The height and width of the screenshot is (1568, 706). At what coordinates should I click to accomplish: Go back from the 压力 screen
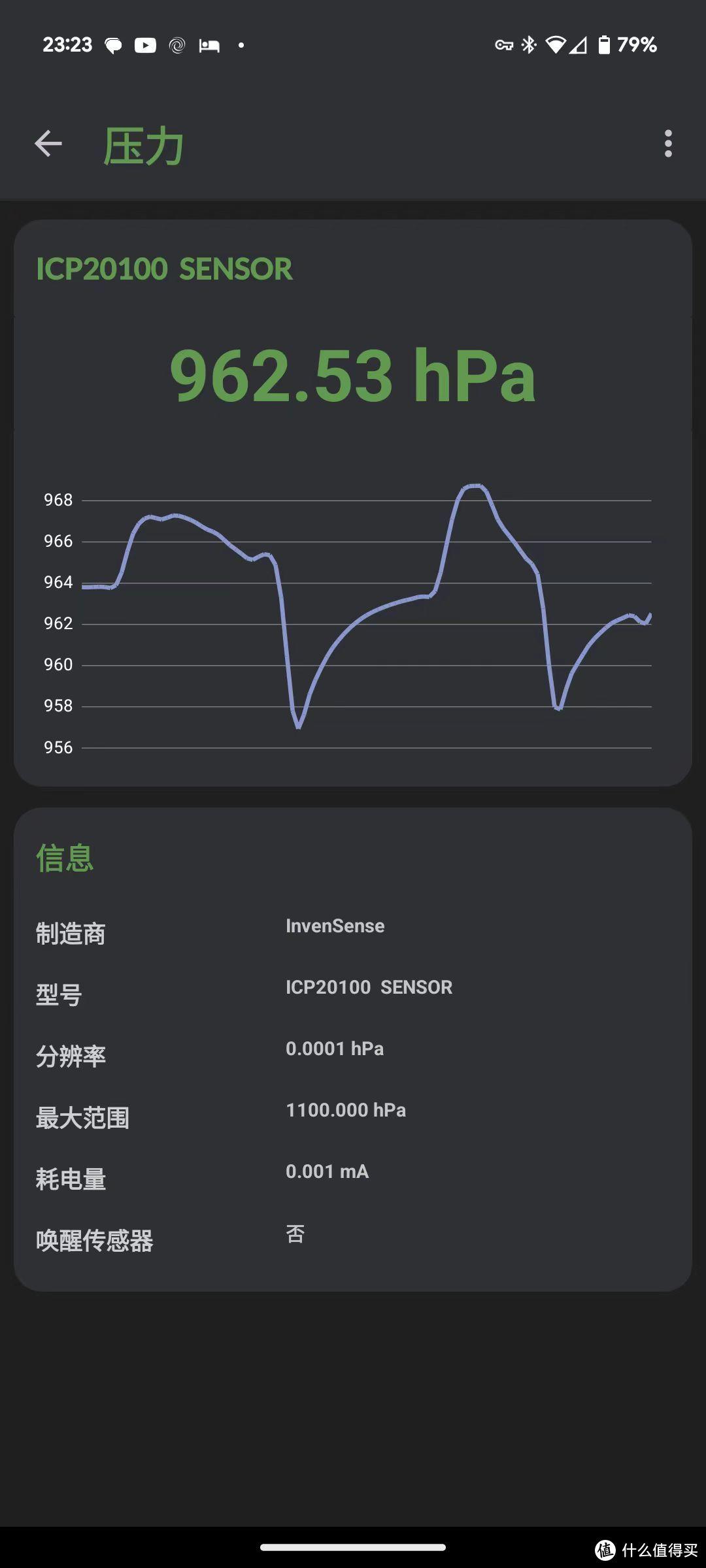tap(48, 144)
